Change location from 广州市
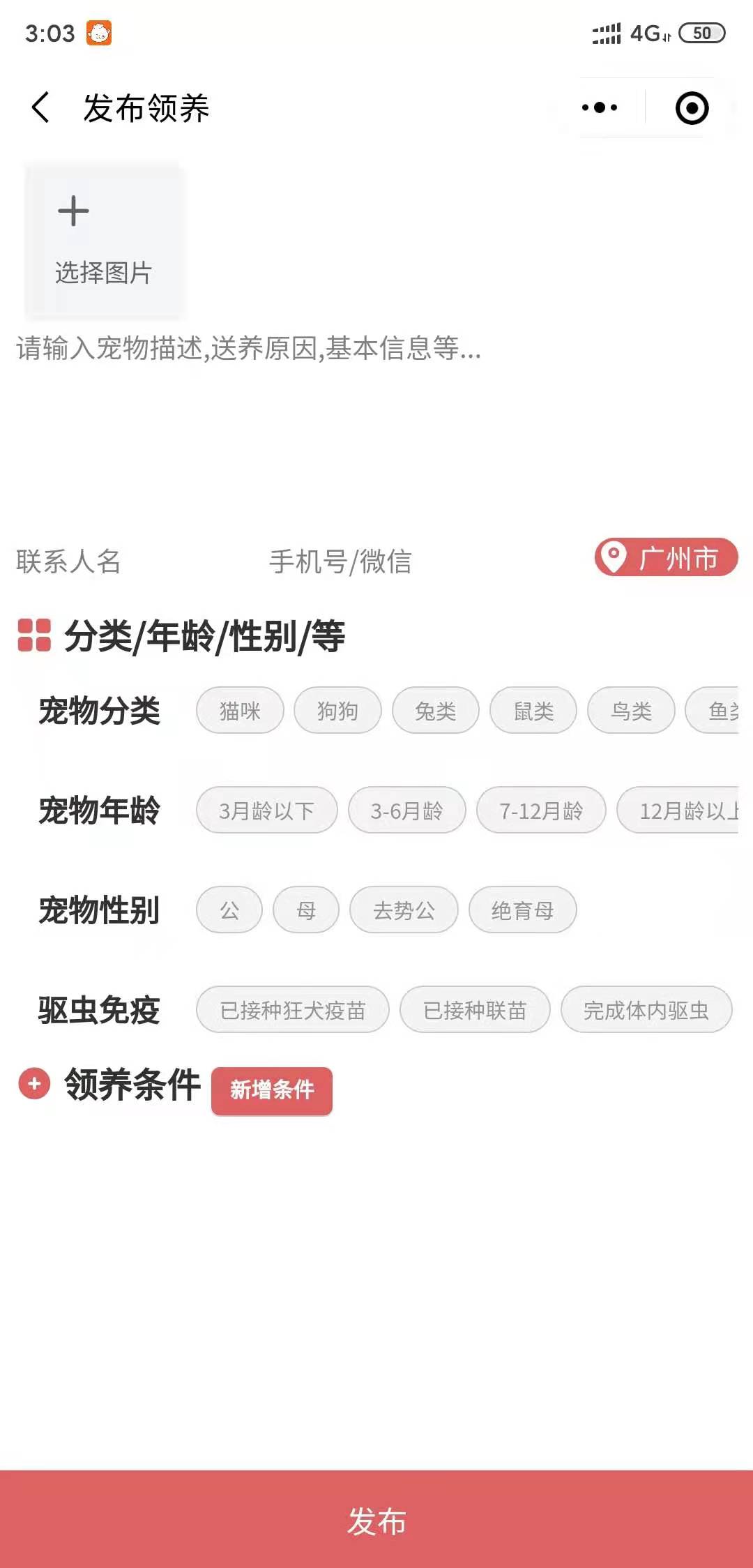 pyautogui.click(x=666, y=558)
